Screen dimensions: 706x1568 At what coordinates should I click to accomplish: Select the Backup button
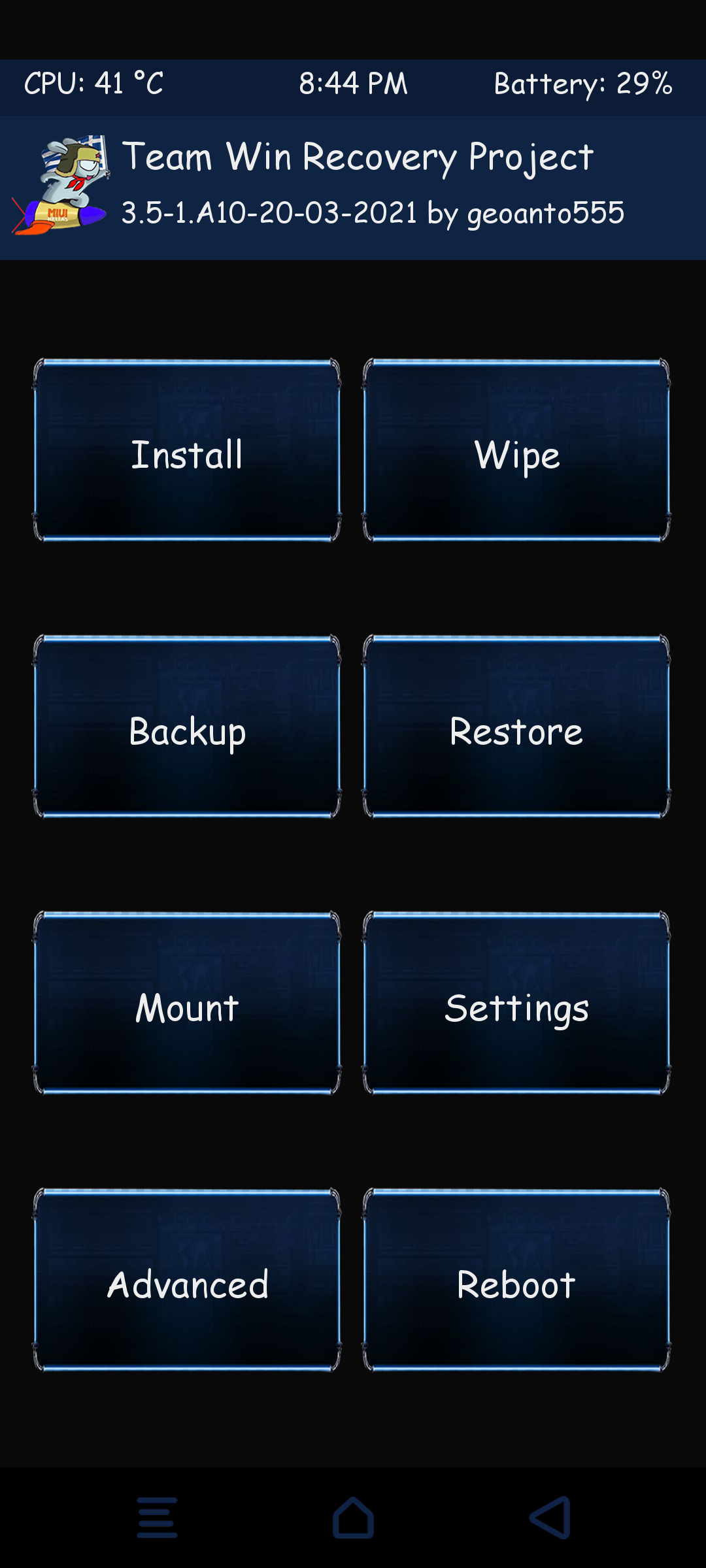click(x=187, y=727)
